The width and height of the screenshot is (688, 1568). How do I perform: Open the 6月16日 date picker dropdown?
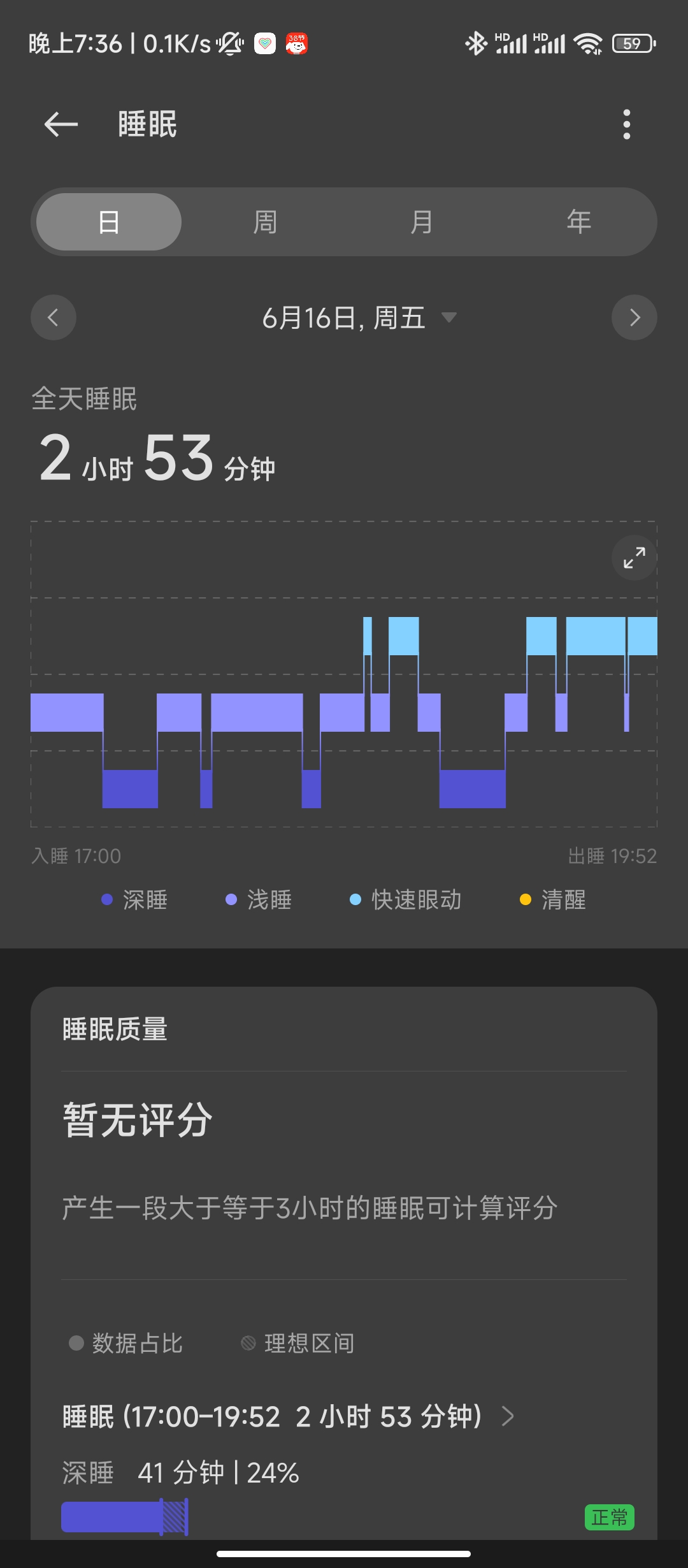pyautogui.click(x=359, y=317)
